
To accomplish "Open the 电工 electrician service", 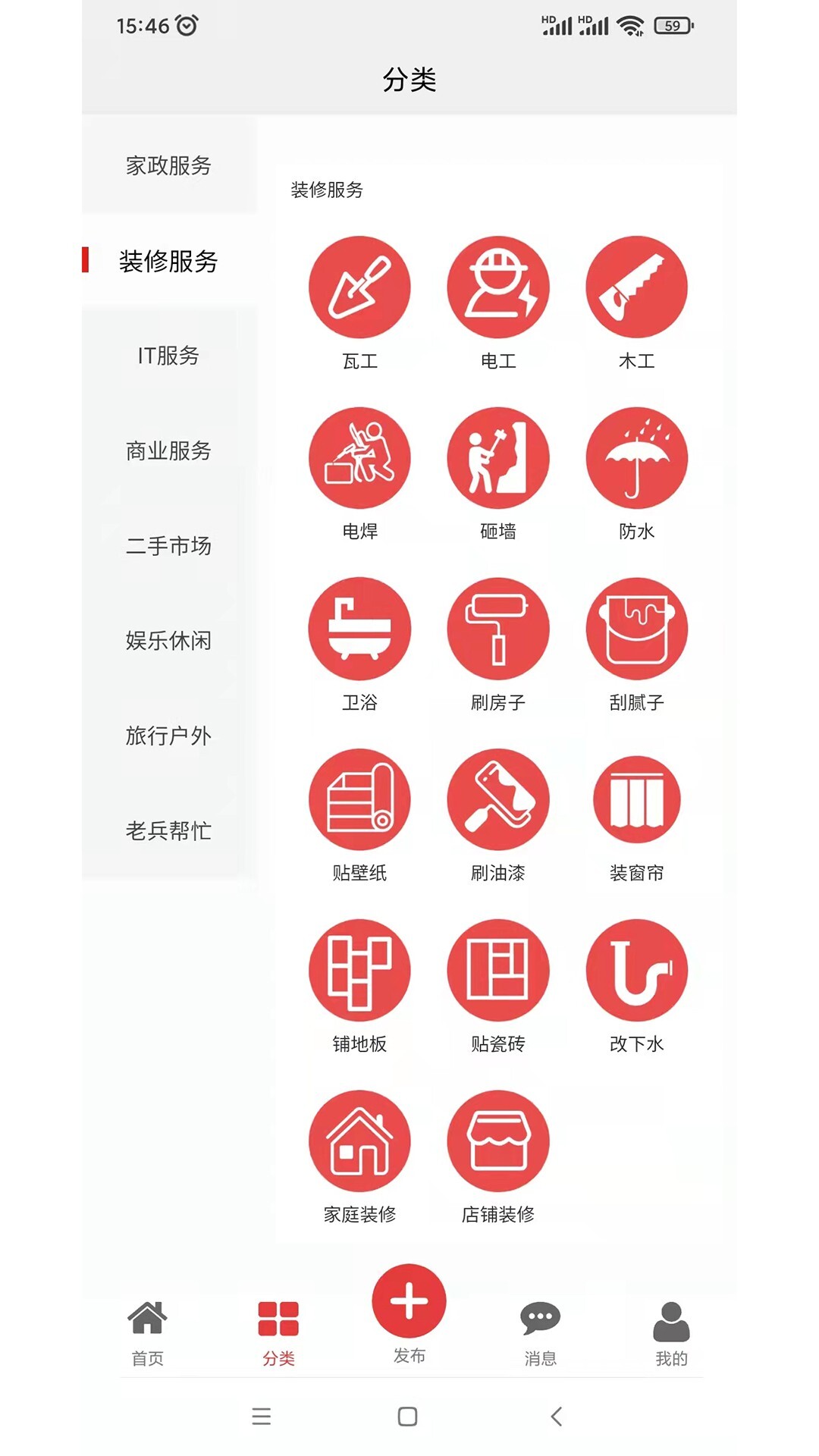I will click(498, 287).
